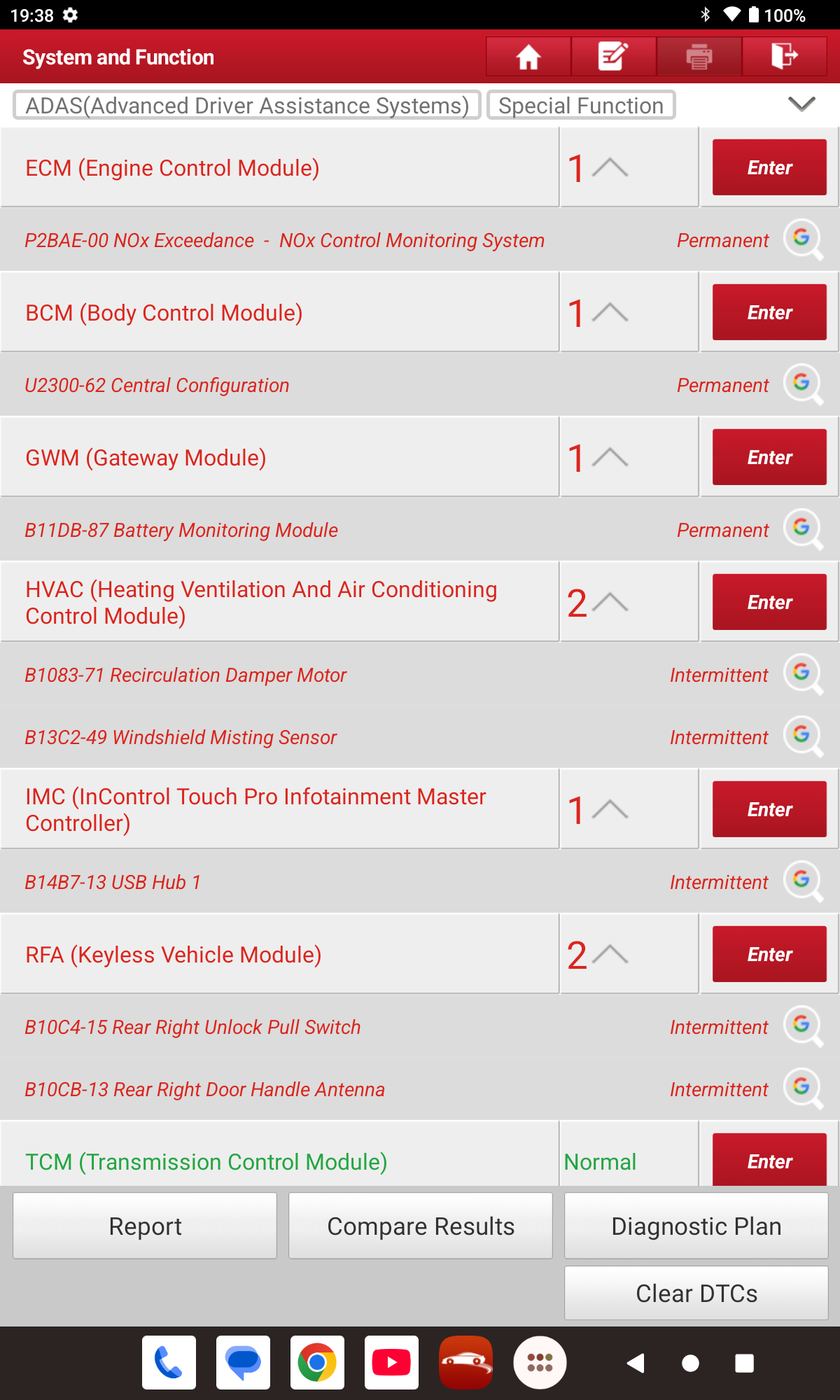Image resolution: width=840 pixels, height=1400 pixels.
Task: Go to the home screen icon
Action: (528, 57)
